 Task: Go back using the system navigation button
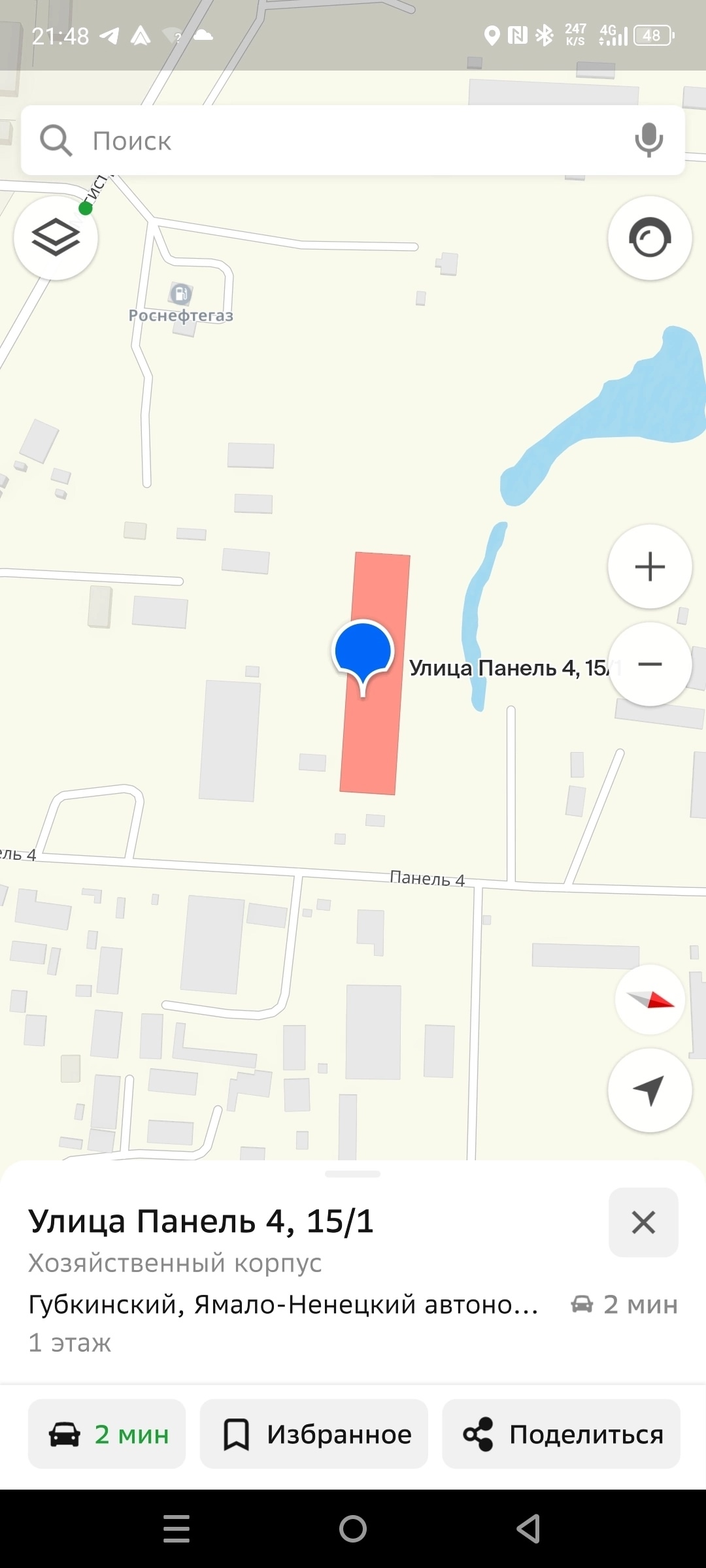(528, 1529)
